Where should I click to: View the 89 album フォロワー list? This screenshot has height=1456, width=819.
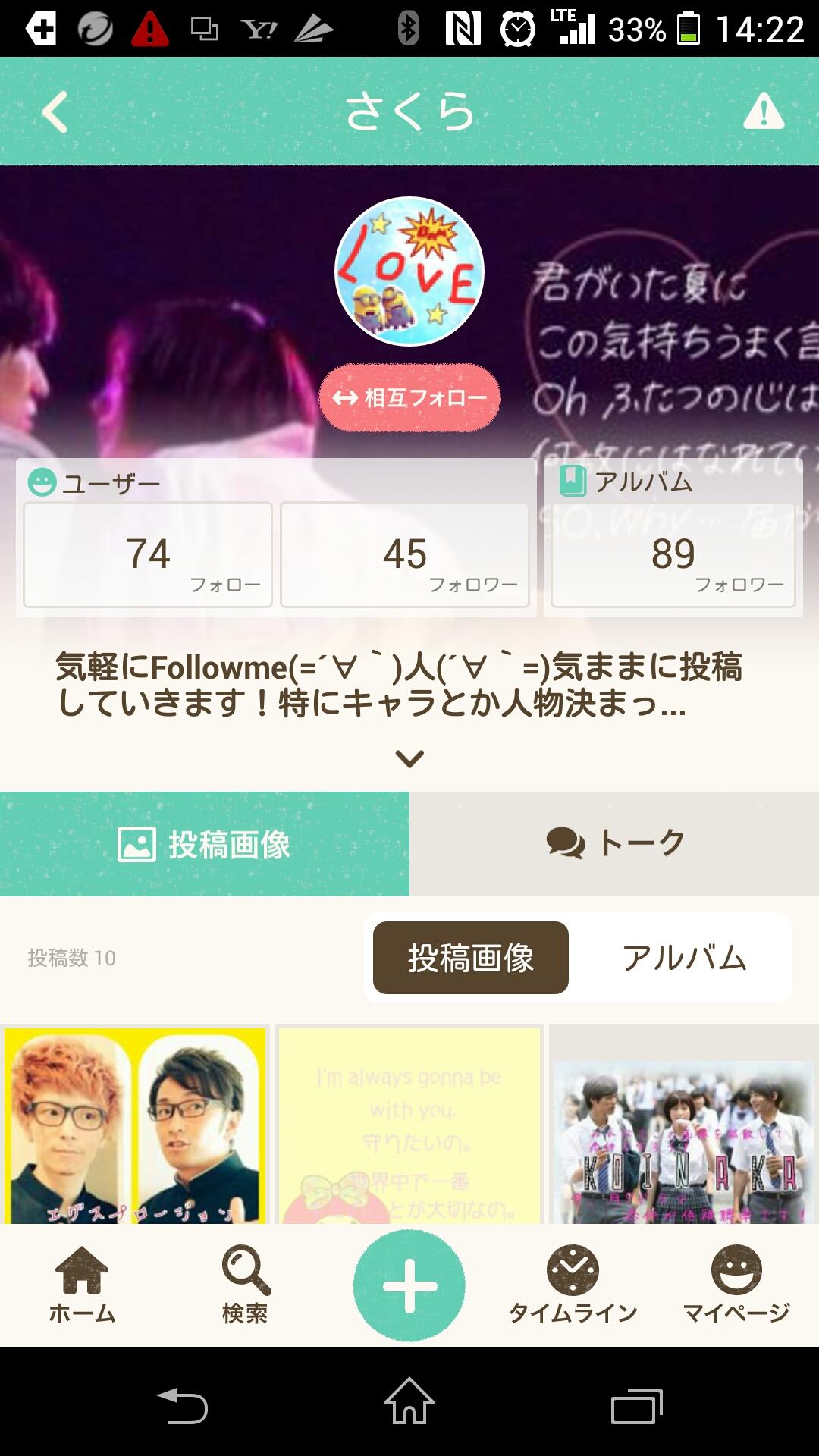[673, 555]
